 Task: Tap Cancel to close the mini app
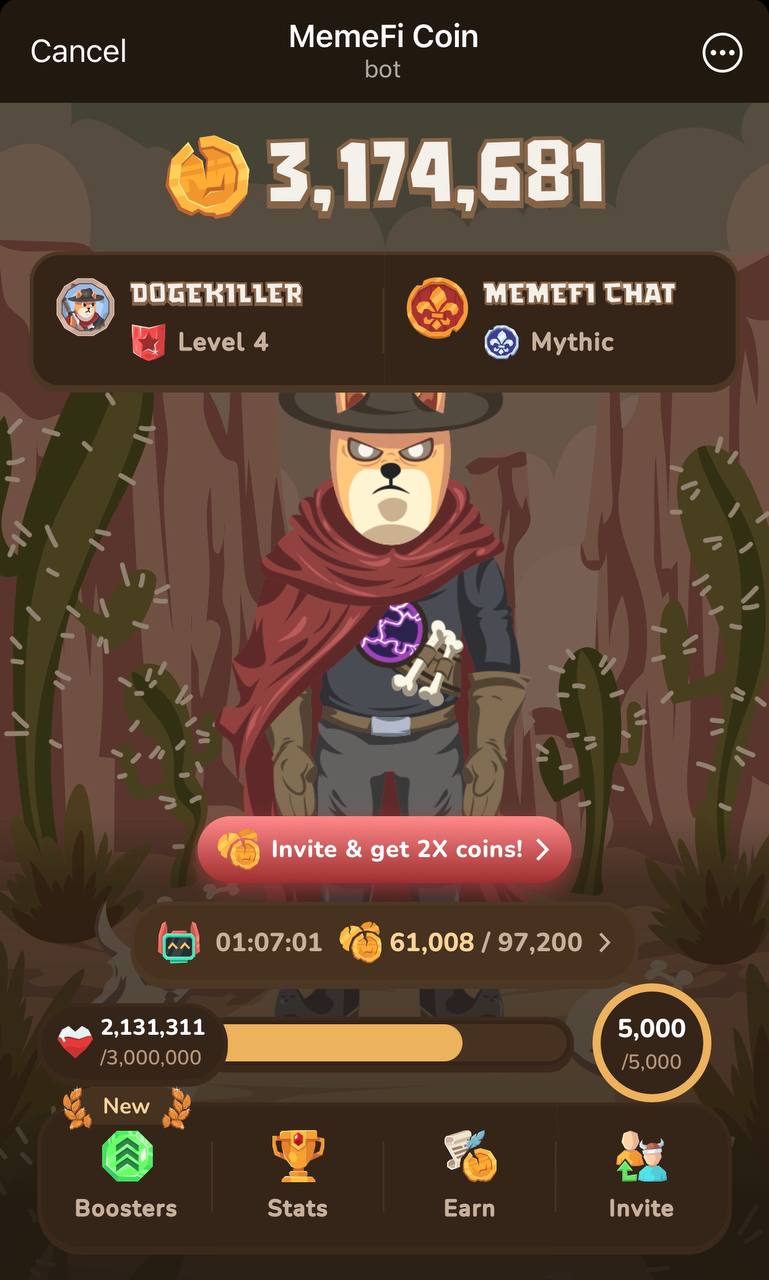(x=78, y=51)
